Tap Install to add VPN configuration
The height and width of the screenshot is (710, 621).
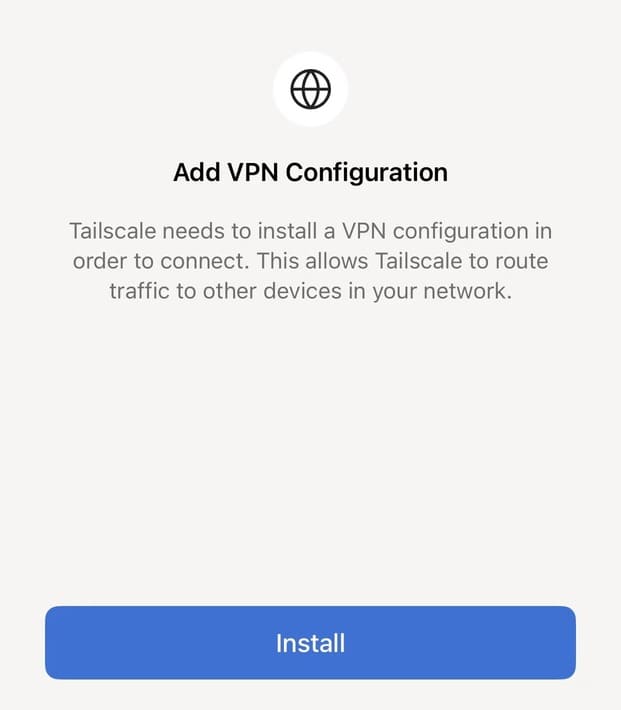pos(310,642)
